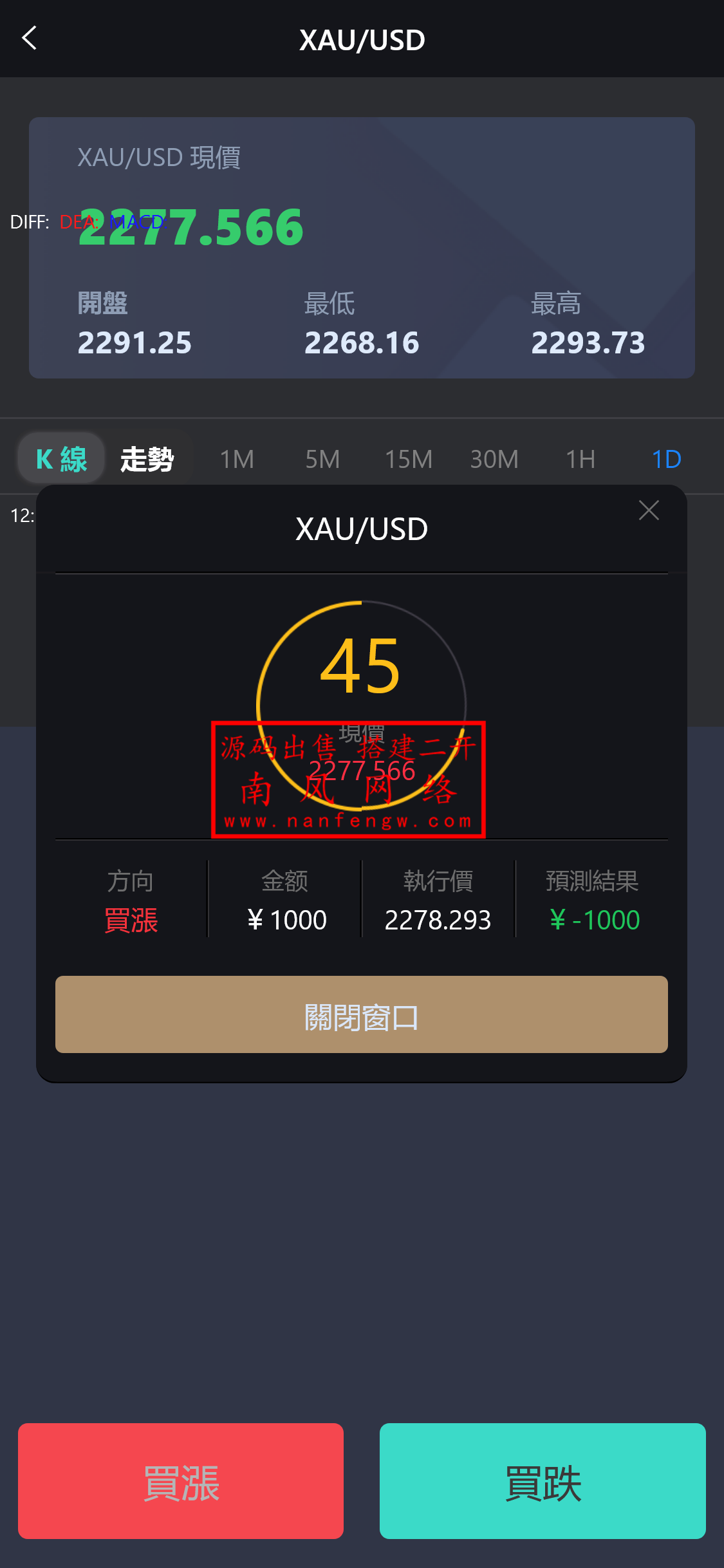Dismiss the XAU/USD dialog with the X
Image resolution: width=724 pixels, height=1568 pixels.
coord(649,510)
